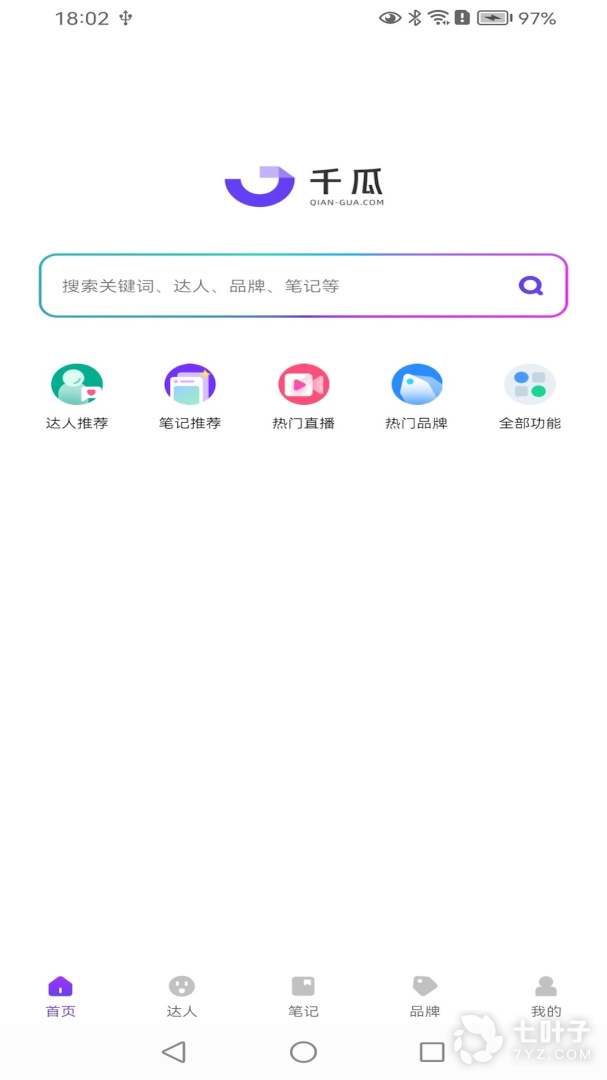Switch to the 我的 tab
The image size is (607, 1080).
(x=546, y=997)
